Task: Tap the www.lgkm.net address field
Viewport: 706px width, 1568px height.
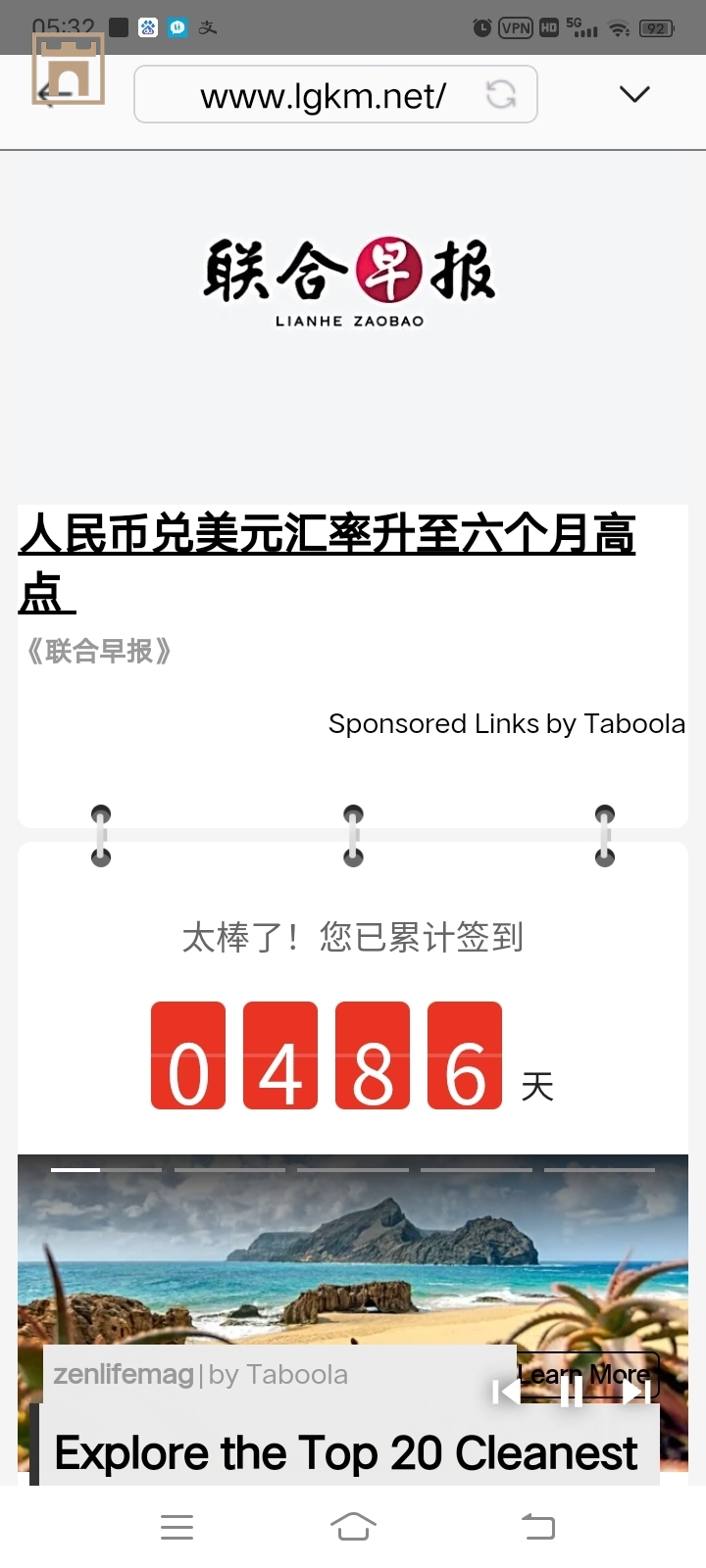Action: point(322,95)
